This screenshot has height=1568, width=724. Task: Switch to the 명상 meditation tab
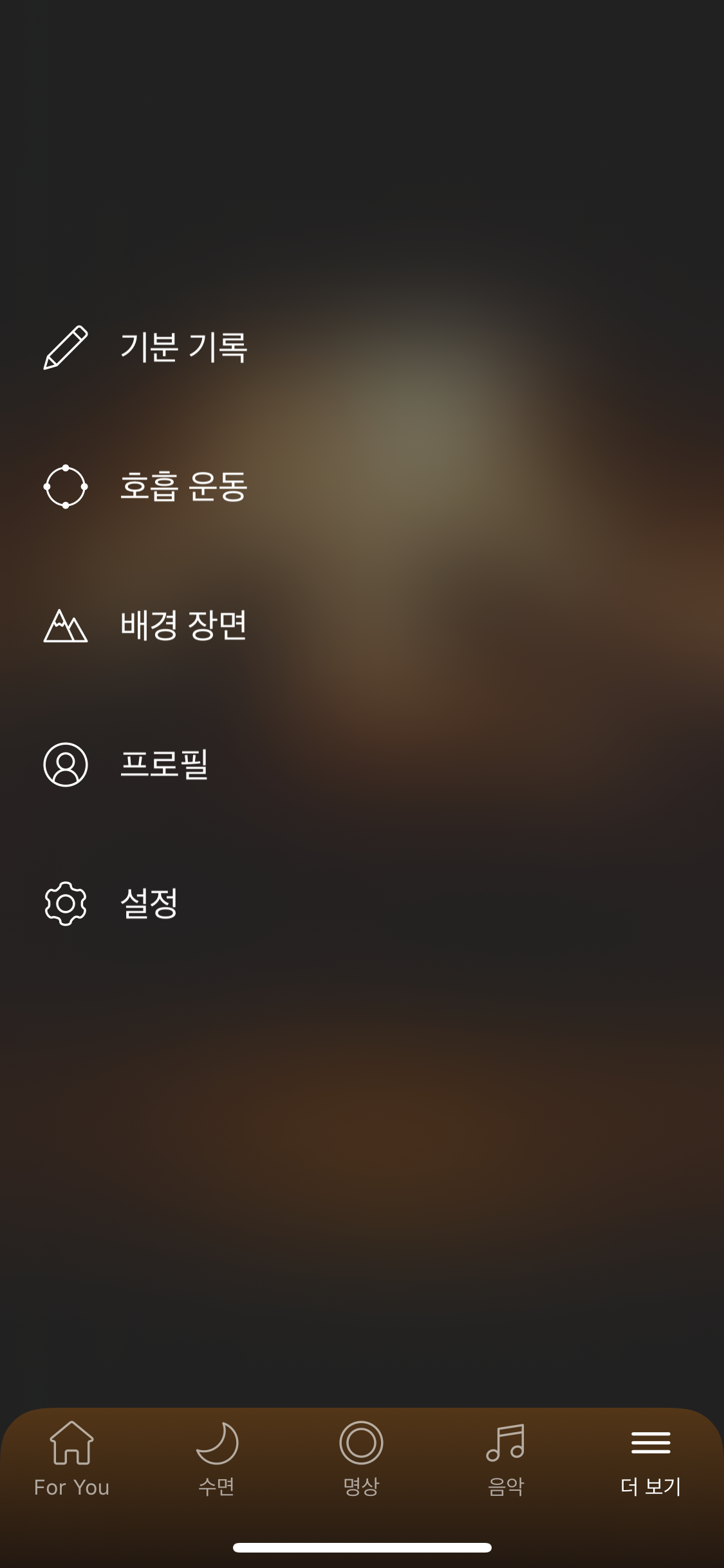(362, 1459)
